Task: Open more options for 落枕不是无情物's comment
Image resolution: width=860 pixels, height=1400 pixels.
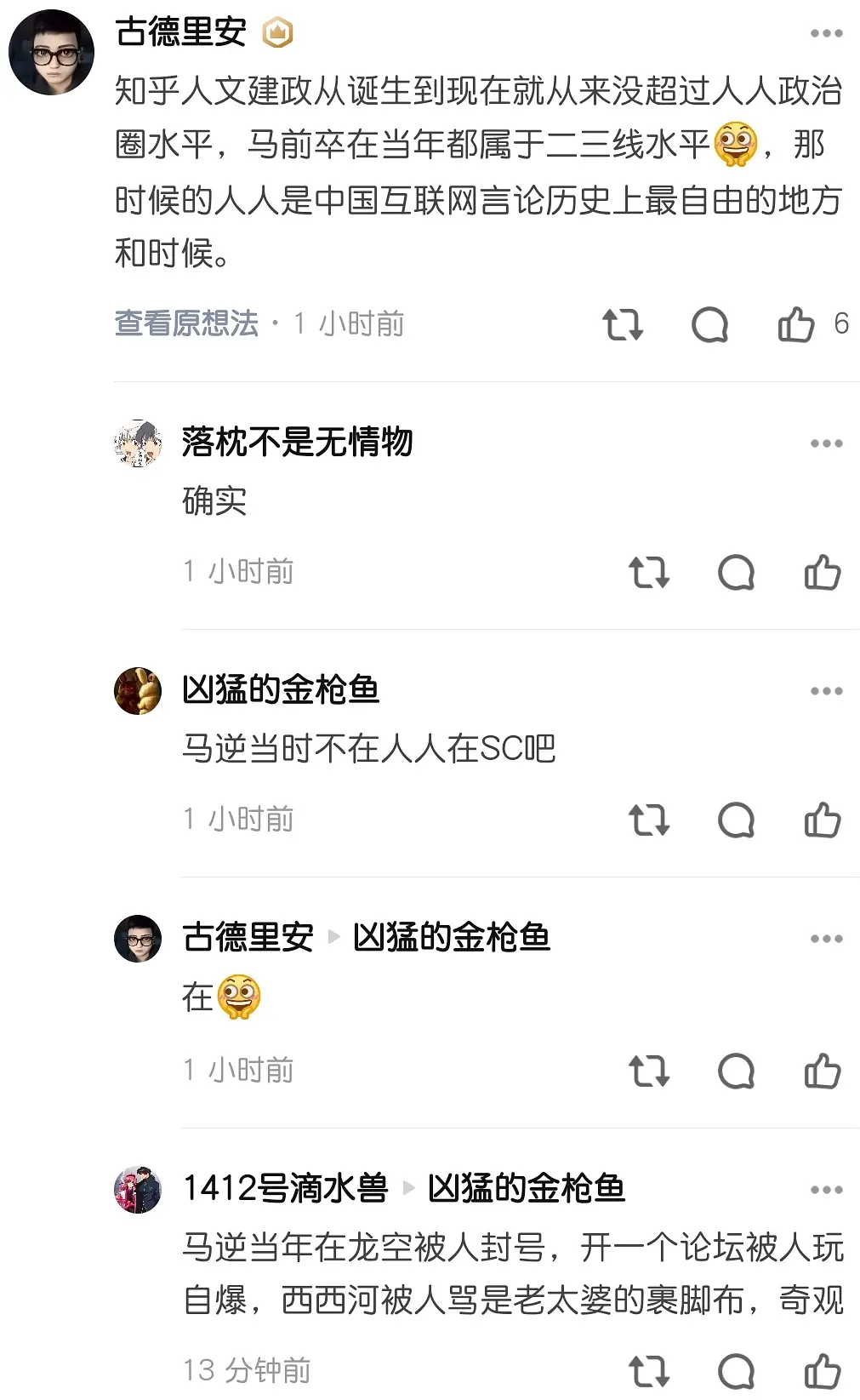Action: click(826, 443)
